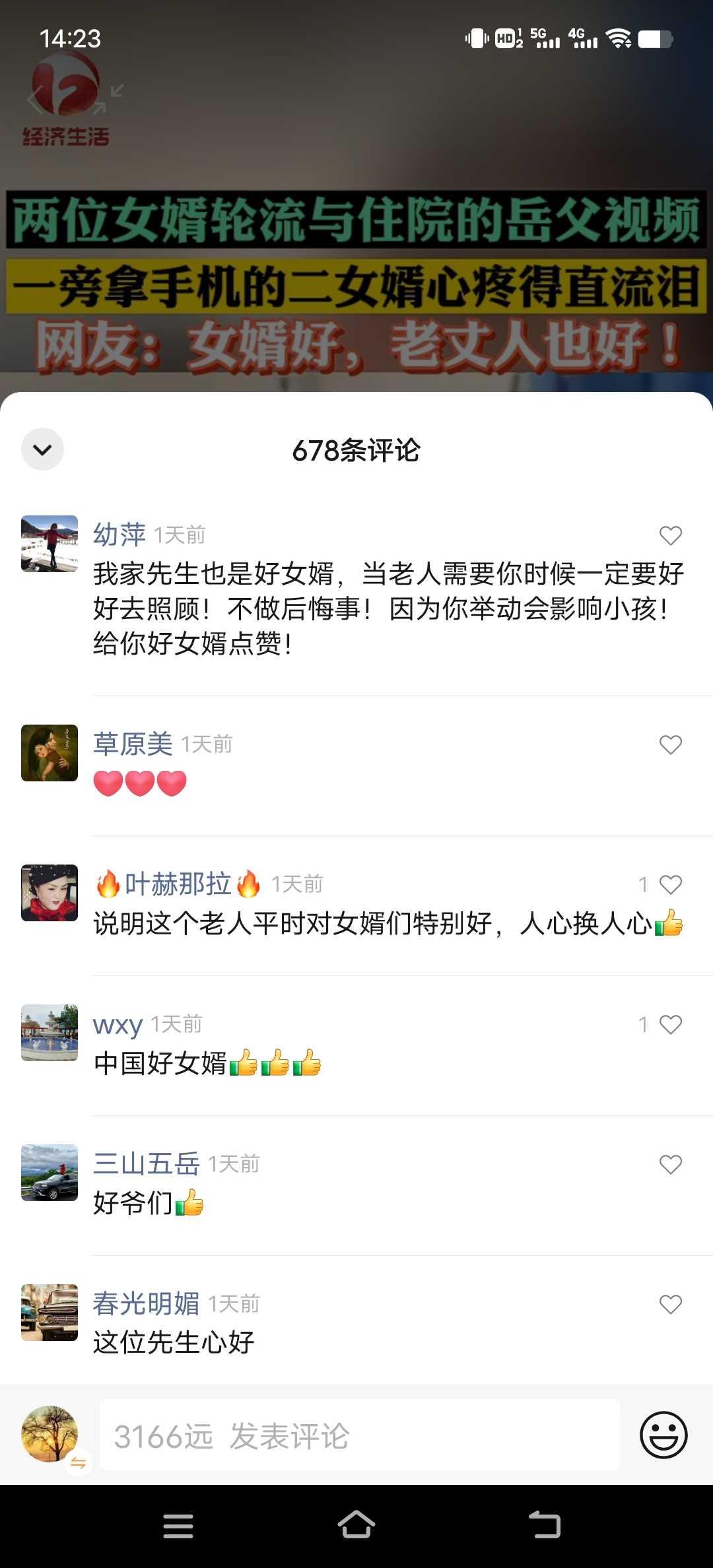The image size is (713, 1568).
Task: Open 草原美's profile avatar
Action: 50,753
